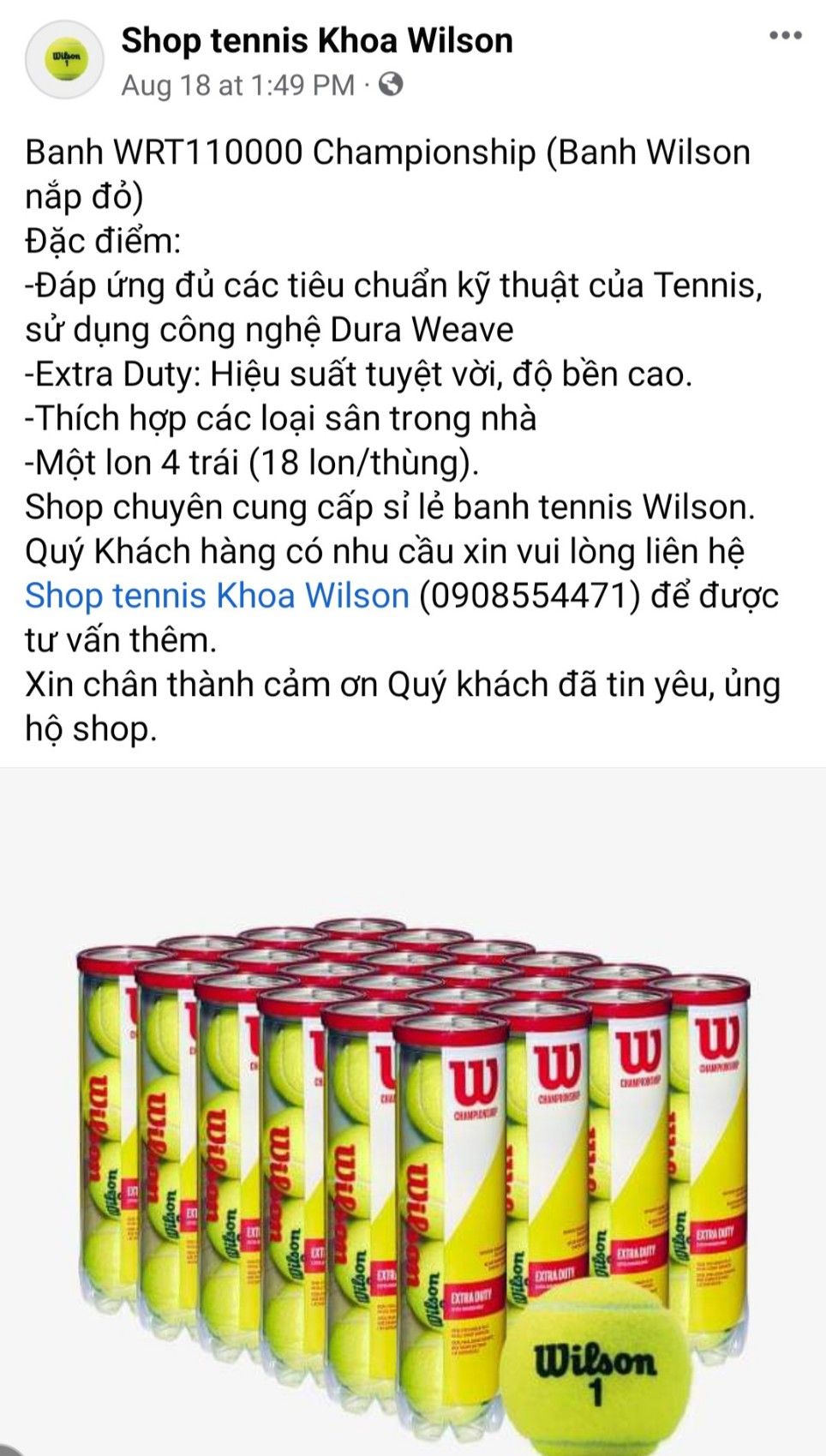826x1456 pixels.
Task: Open the post's three-dot options menu
Action: (x=785, y=36)
